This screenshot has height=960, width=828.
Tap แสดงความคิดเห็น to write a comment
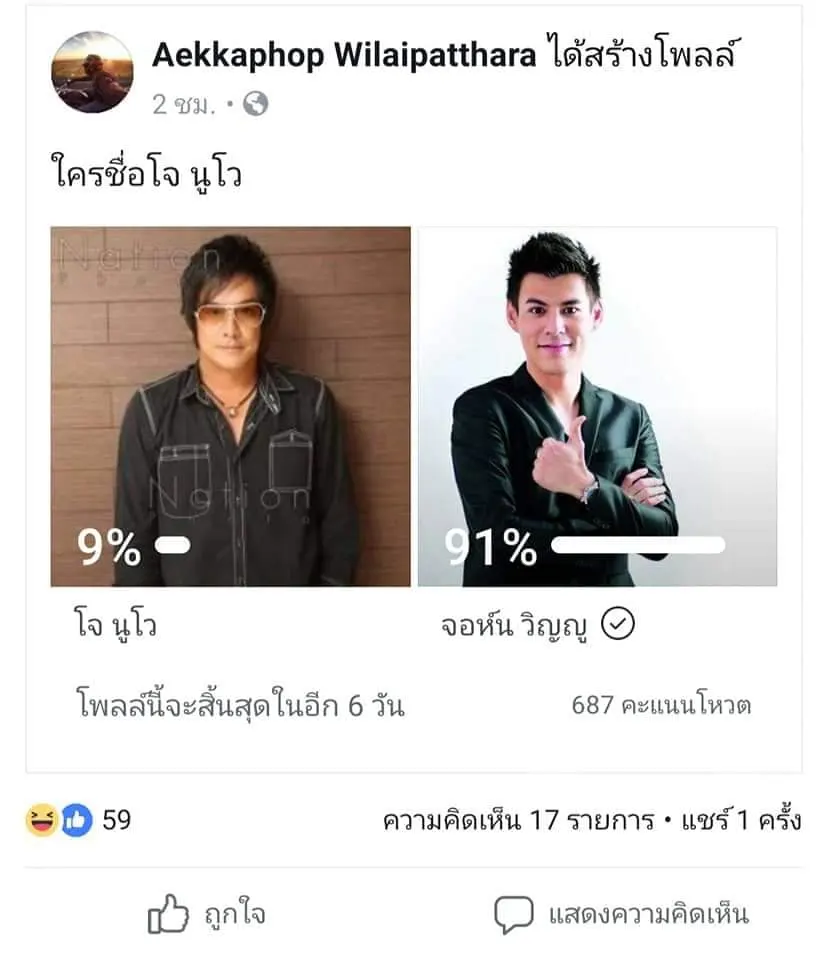pos(621,914)
